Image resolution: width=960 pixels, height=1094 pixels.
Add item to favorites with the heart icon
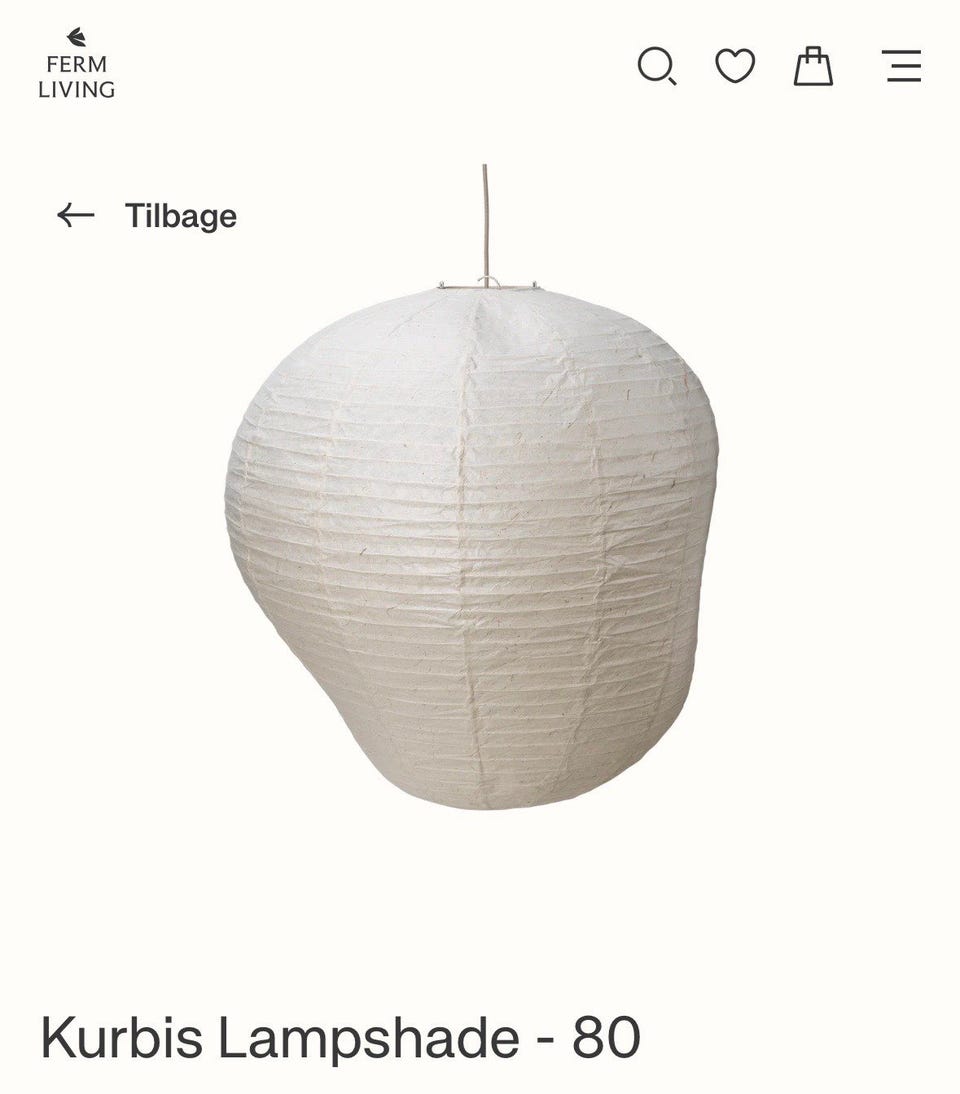pos(735,67)
